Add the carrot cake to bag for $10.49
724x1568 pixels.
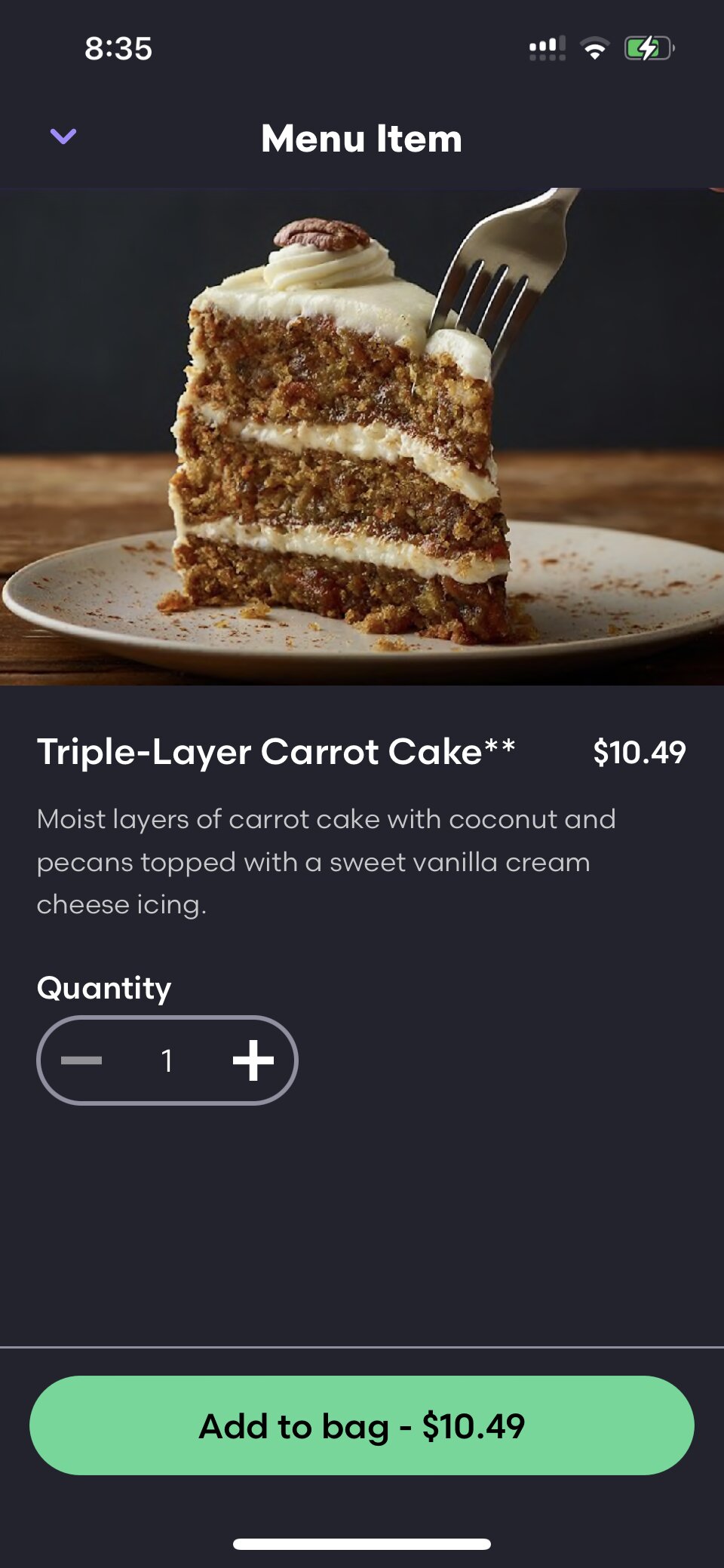362,1425
